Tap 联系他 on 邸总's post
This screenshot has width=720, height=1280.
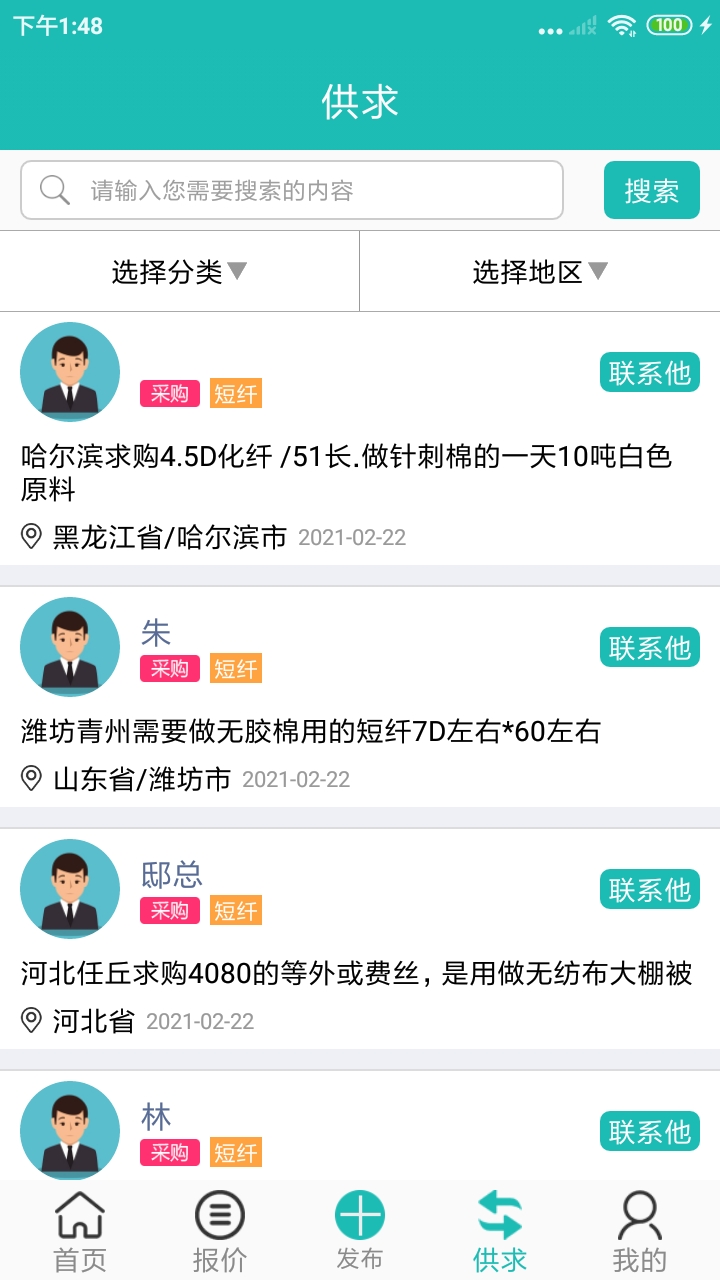(x=649, y=890)
